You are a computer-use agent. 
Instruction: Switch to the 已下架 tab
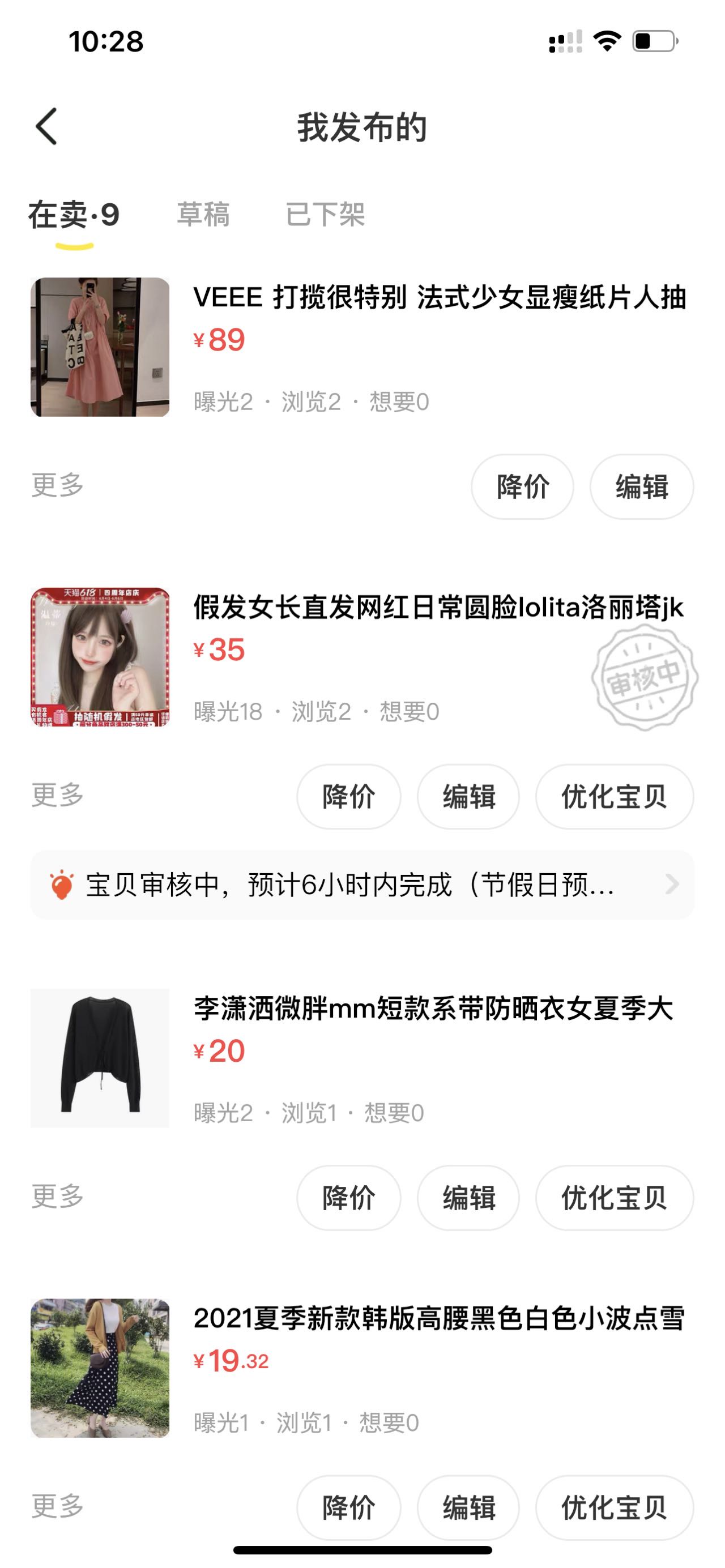327,214
